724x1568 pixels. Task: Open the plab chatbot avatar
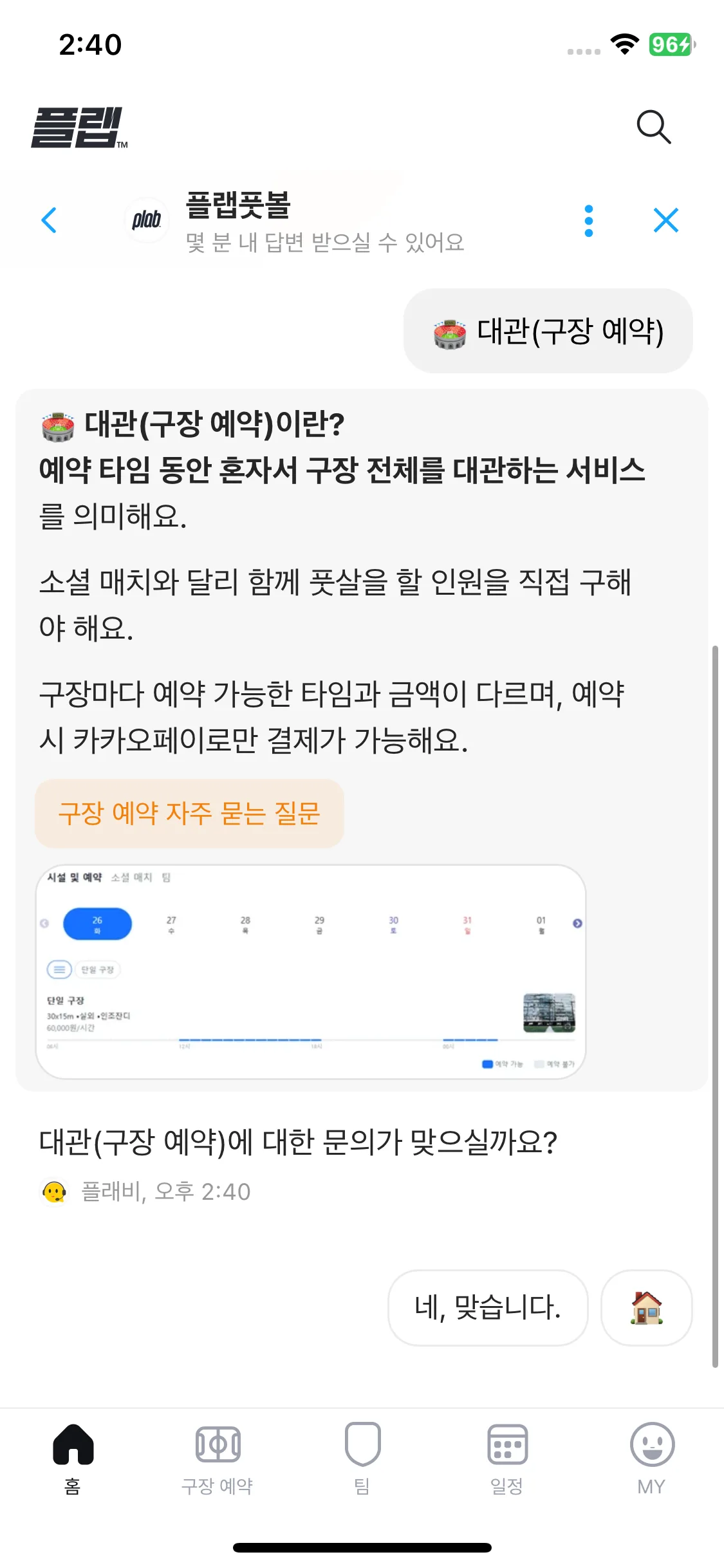point(147,219)
